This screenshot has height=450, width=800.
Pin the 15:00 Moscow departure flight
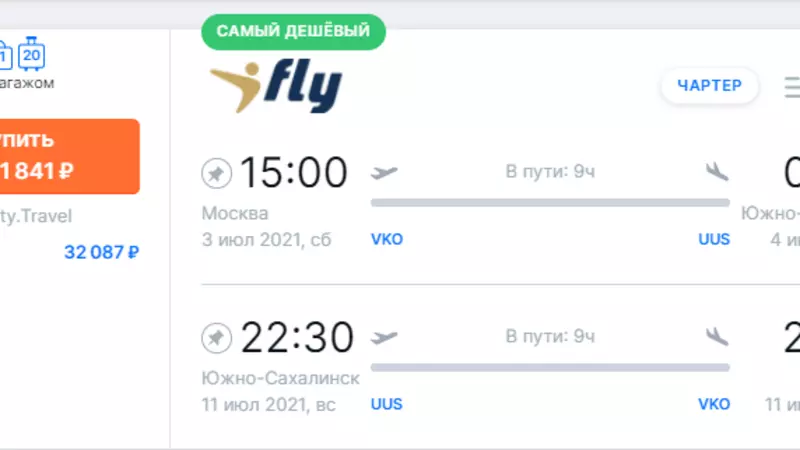point(216,173)
